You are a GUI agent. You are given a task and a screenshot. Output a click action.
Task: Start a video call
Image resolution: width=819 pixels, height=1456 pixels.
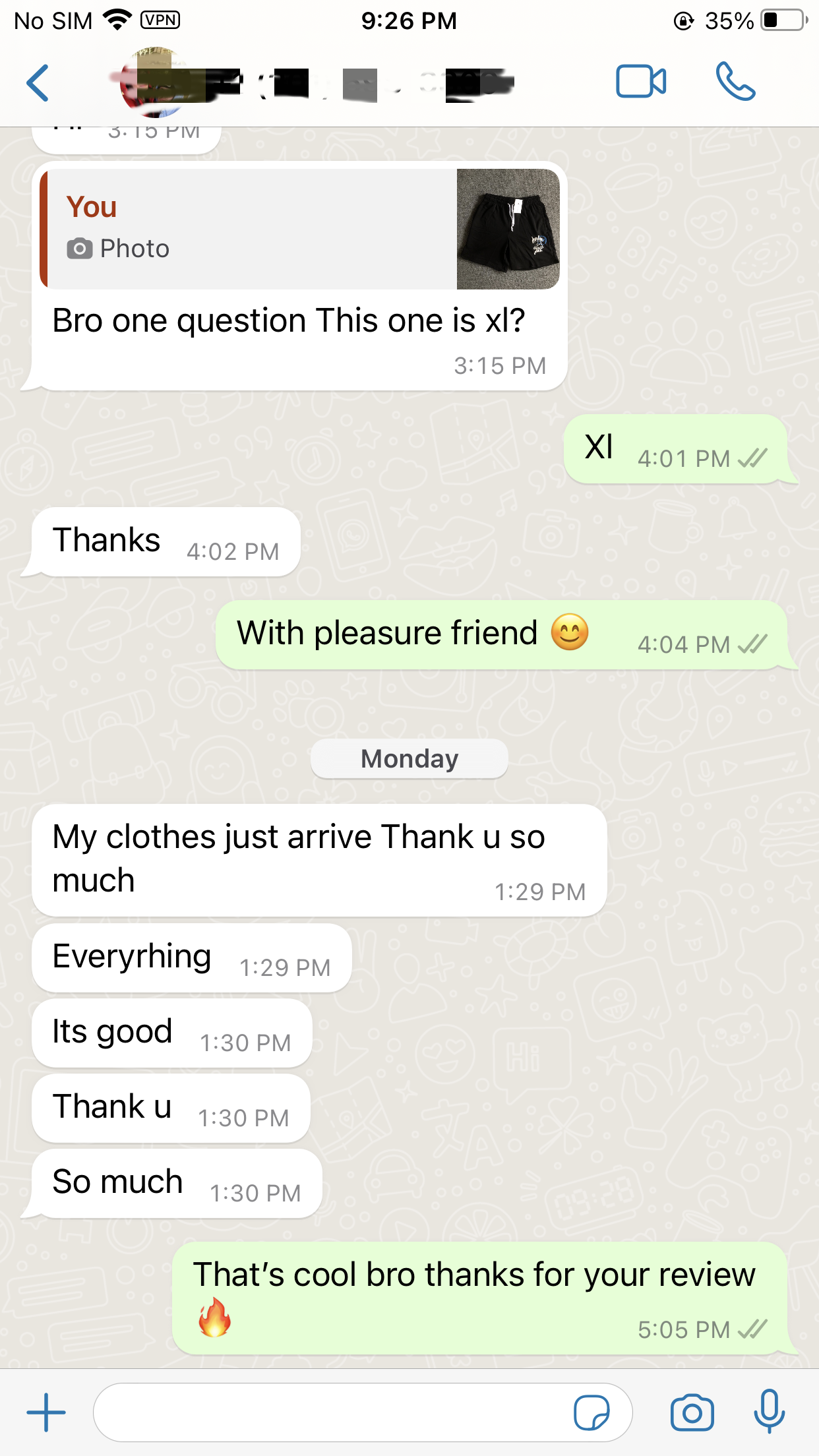640,82
